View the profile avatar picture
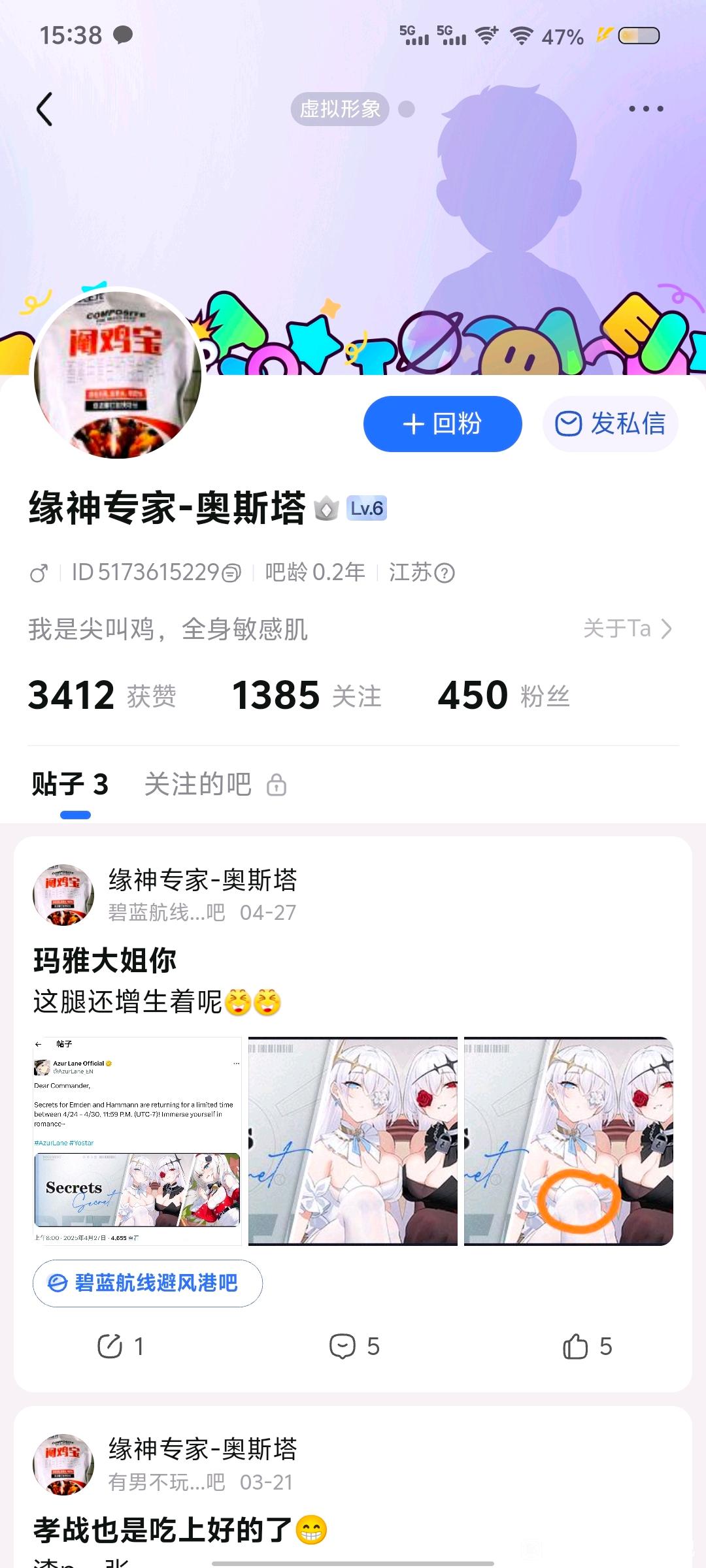The width and height of the screenshot is (706, 1568). 118,374
